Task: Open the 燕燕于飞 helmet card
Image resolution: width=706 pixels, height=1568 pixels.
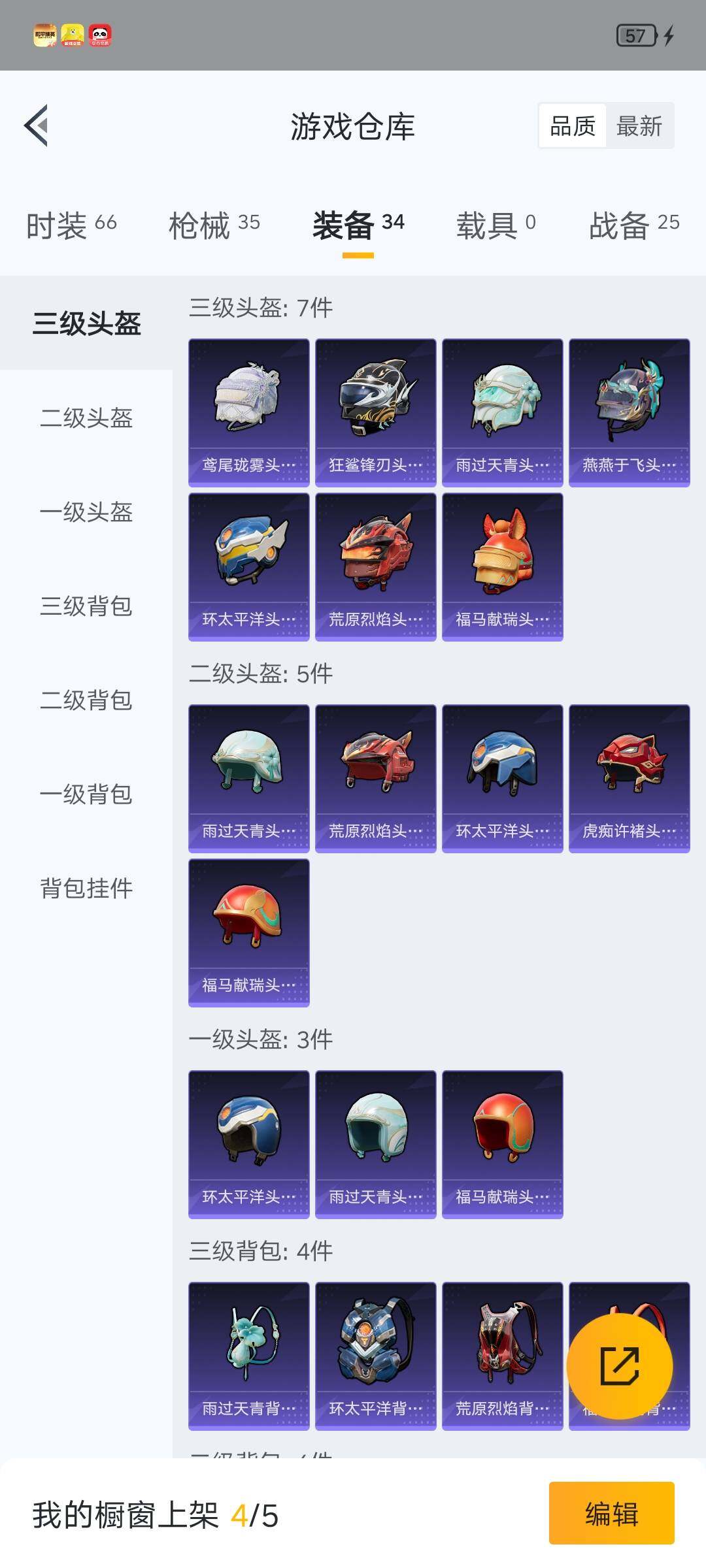Action: click(x=630, y=412)
